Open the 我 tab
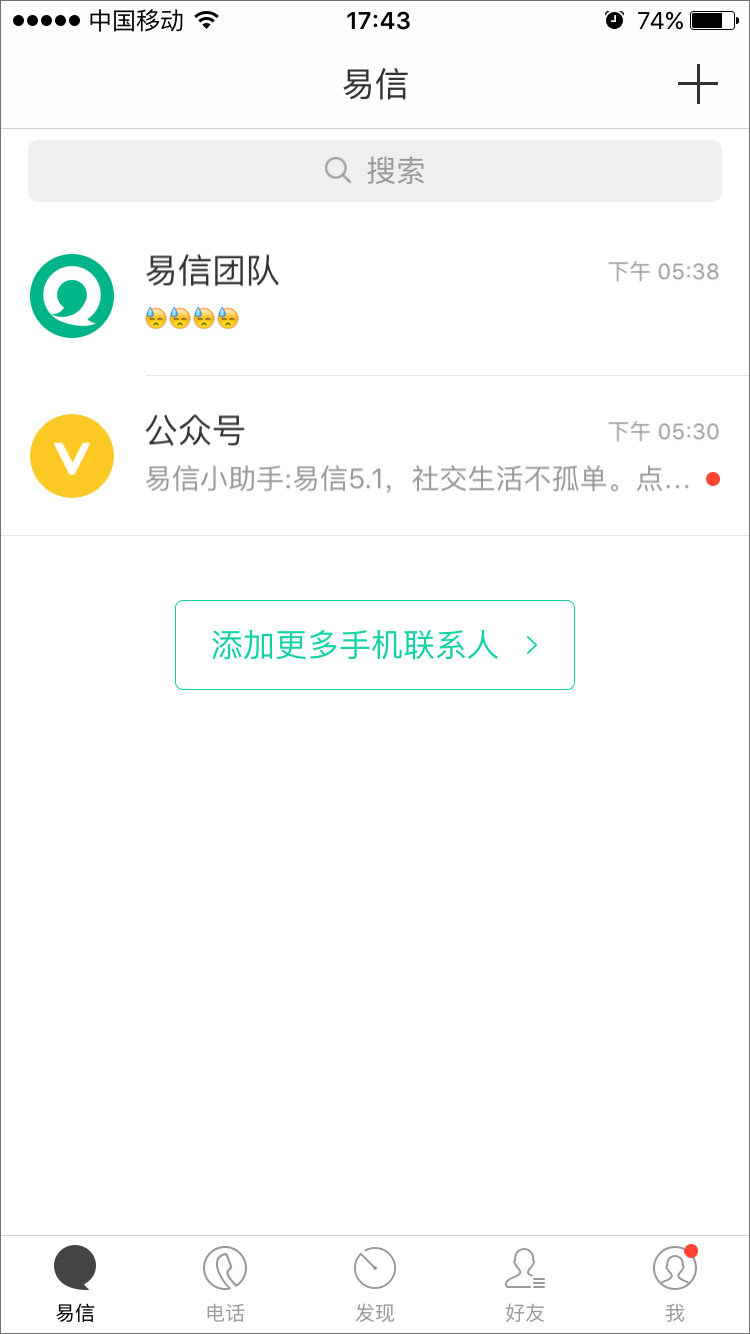750x1334 pixels. pyautogui.click(x=675, y=1284)
